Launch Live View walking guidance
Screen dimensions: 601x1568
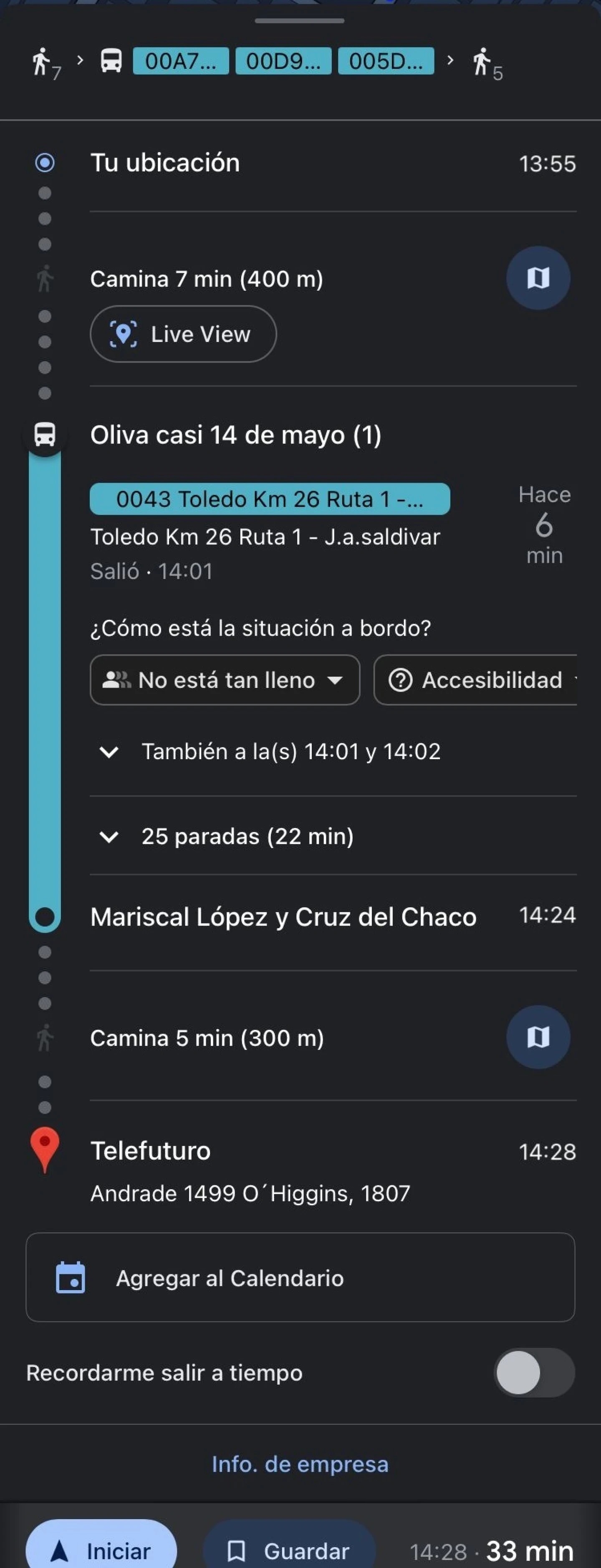point(183,334)
